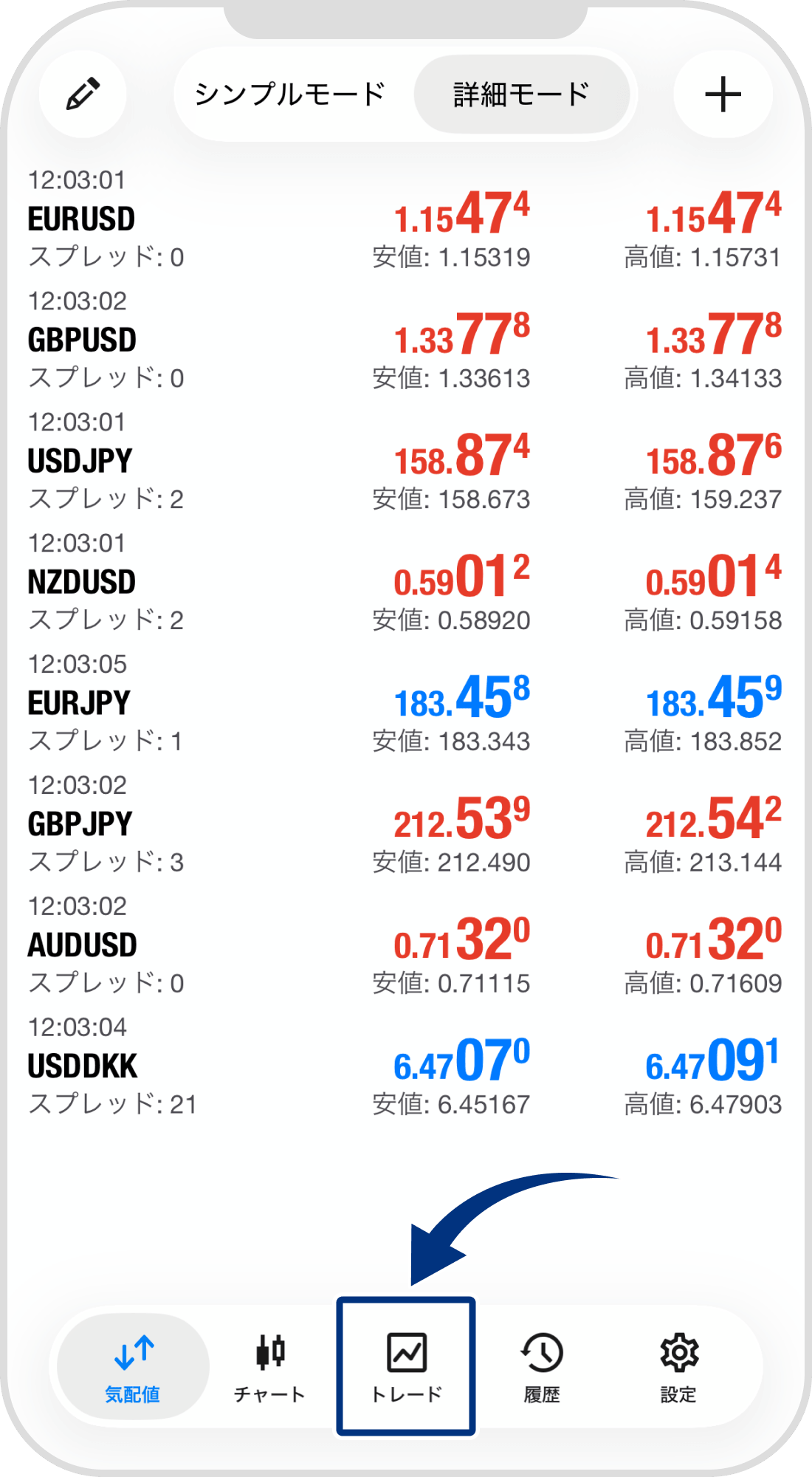
Task: Open the チャート tab
Action: (269, 1367)
